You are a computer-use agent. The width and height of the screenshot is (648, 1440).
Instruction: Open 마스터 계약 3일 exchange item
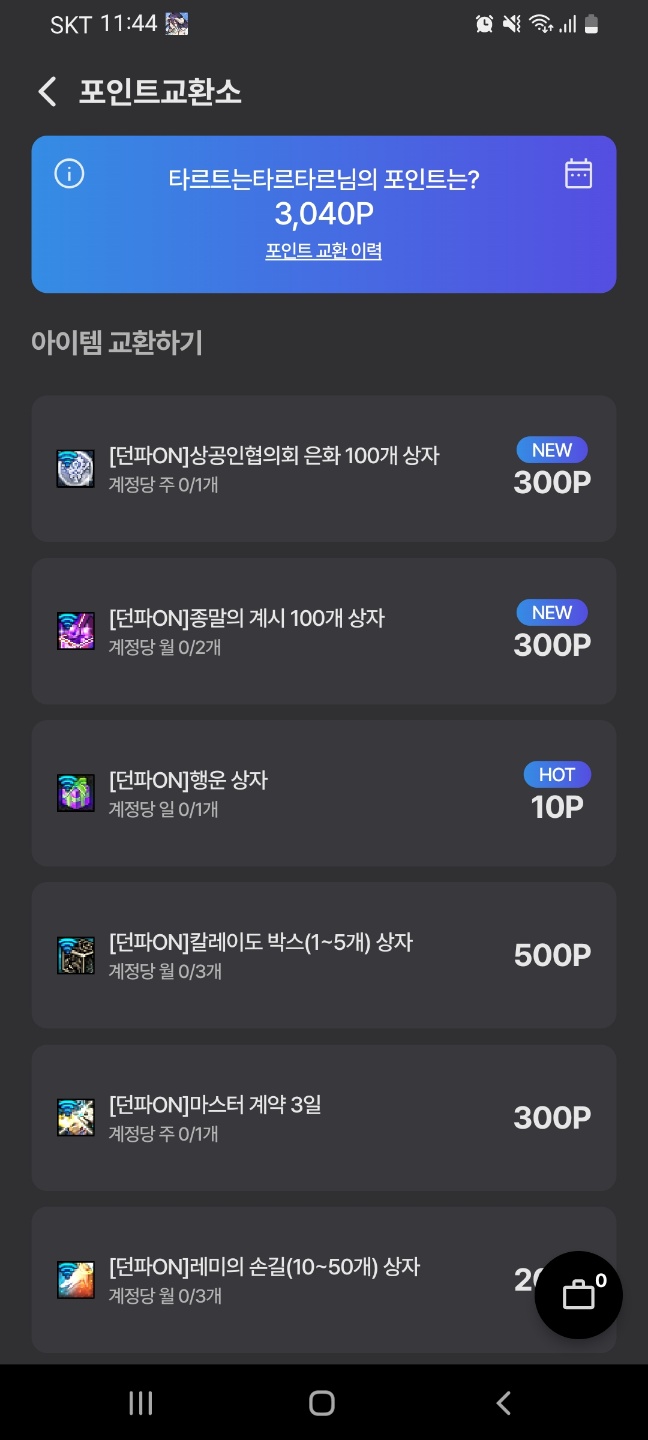323,1117
